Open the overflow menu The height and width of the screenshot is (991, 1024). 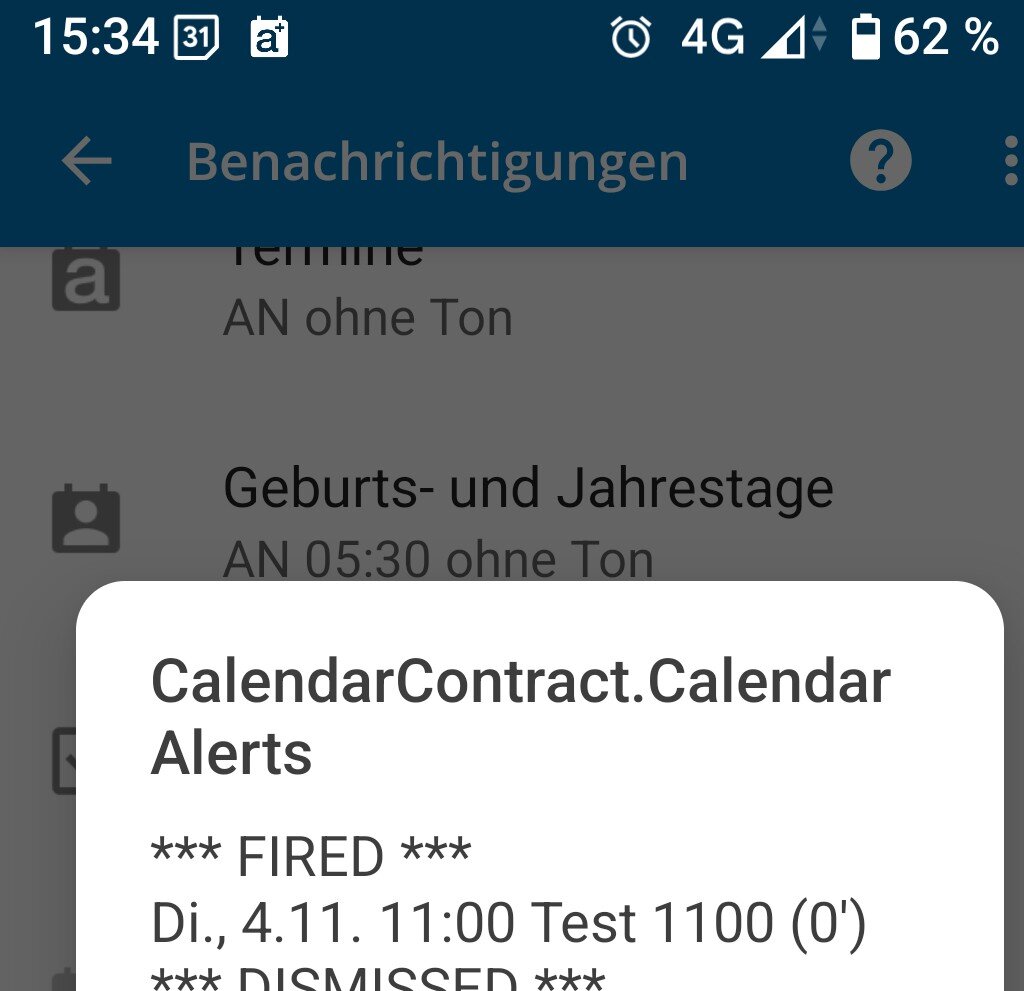pos(1010,161)
